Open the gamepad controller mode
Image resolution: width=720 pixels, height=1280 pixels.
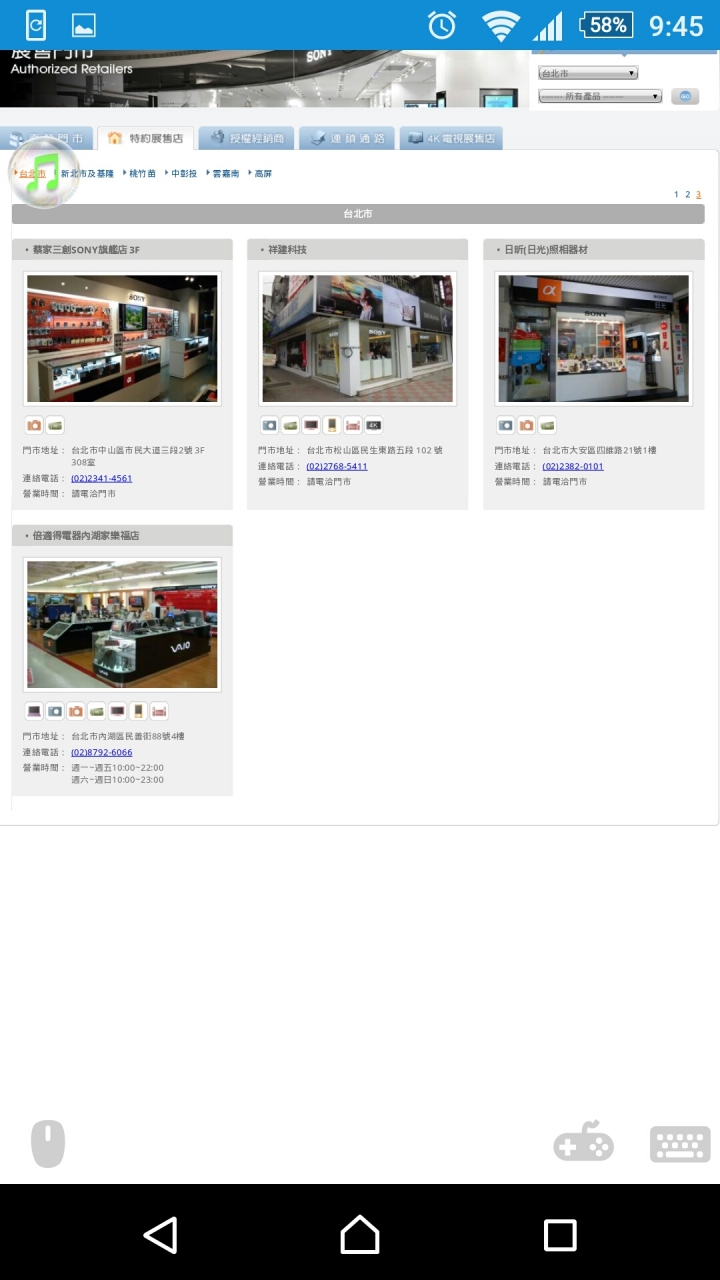(584, 1142)
